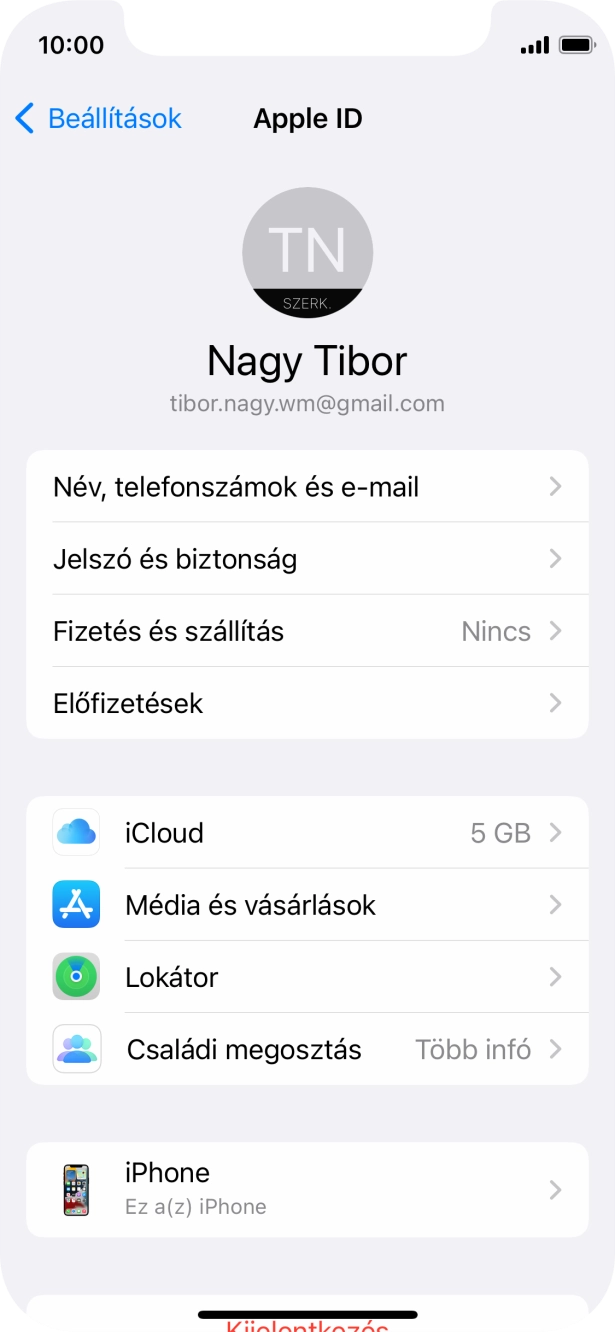
Task: Edit the TN profile picture
Action: click(x=307, y=253)
